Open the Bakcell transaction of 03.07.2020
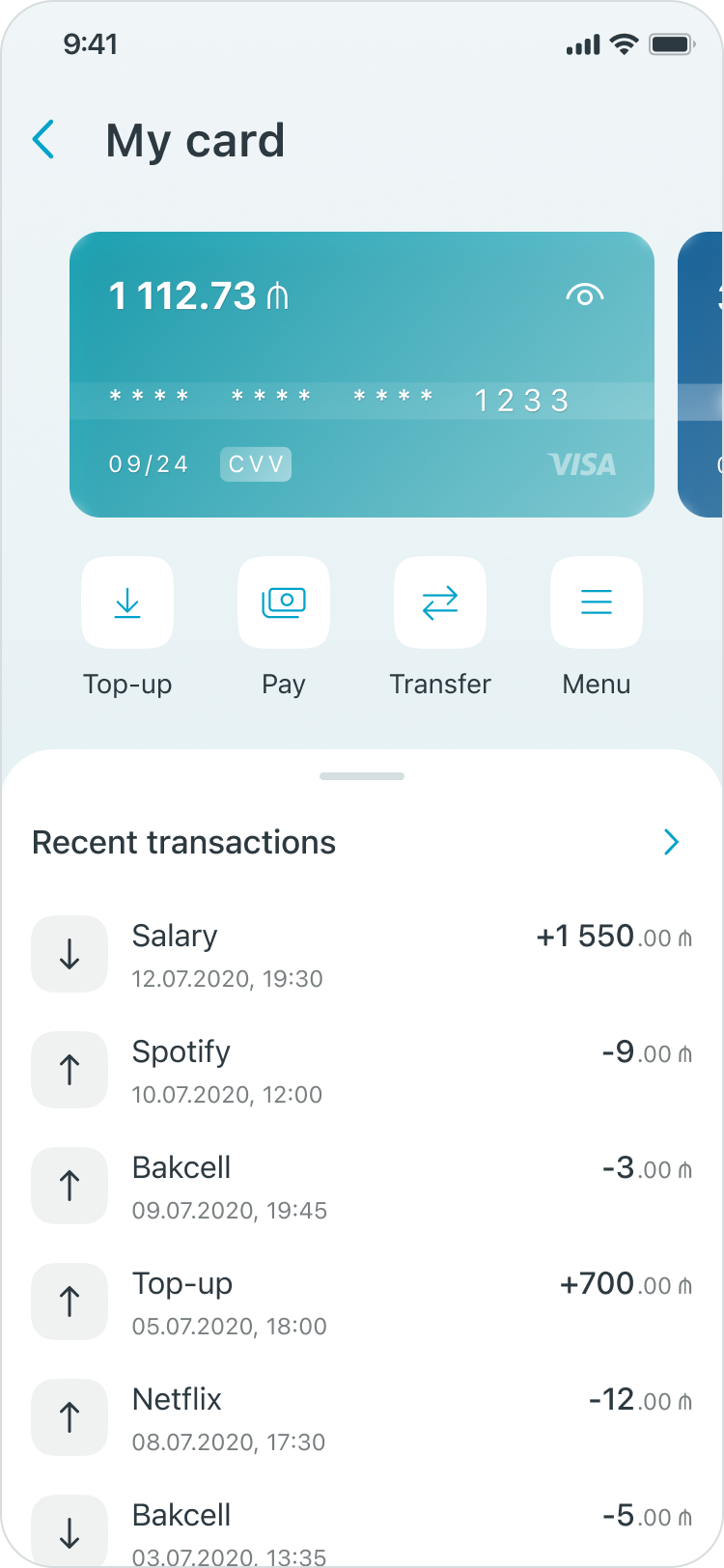The width and height of the screenshot is (724, 1568). [x=362, y=1532]
